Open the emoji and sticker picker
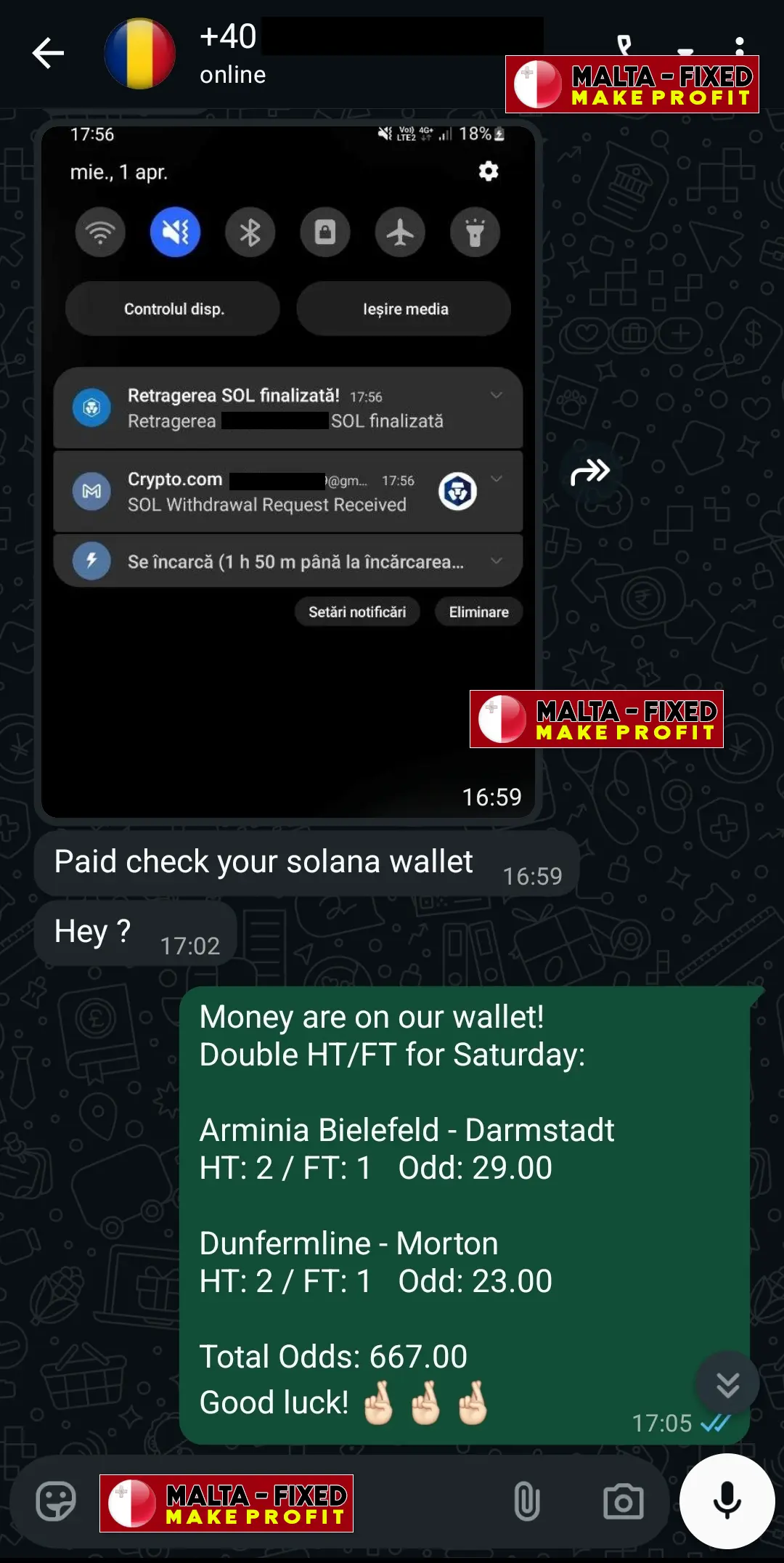Image resolution: width=784 pixels, height=1563 pixels. [x=56, y=1502]
